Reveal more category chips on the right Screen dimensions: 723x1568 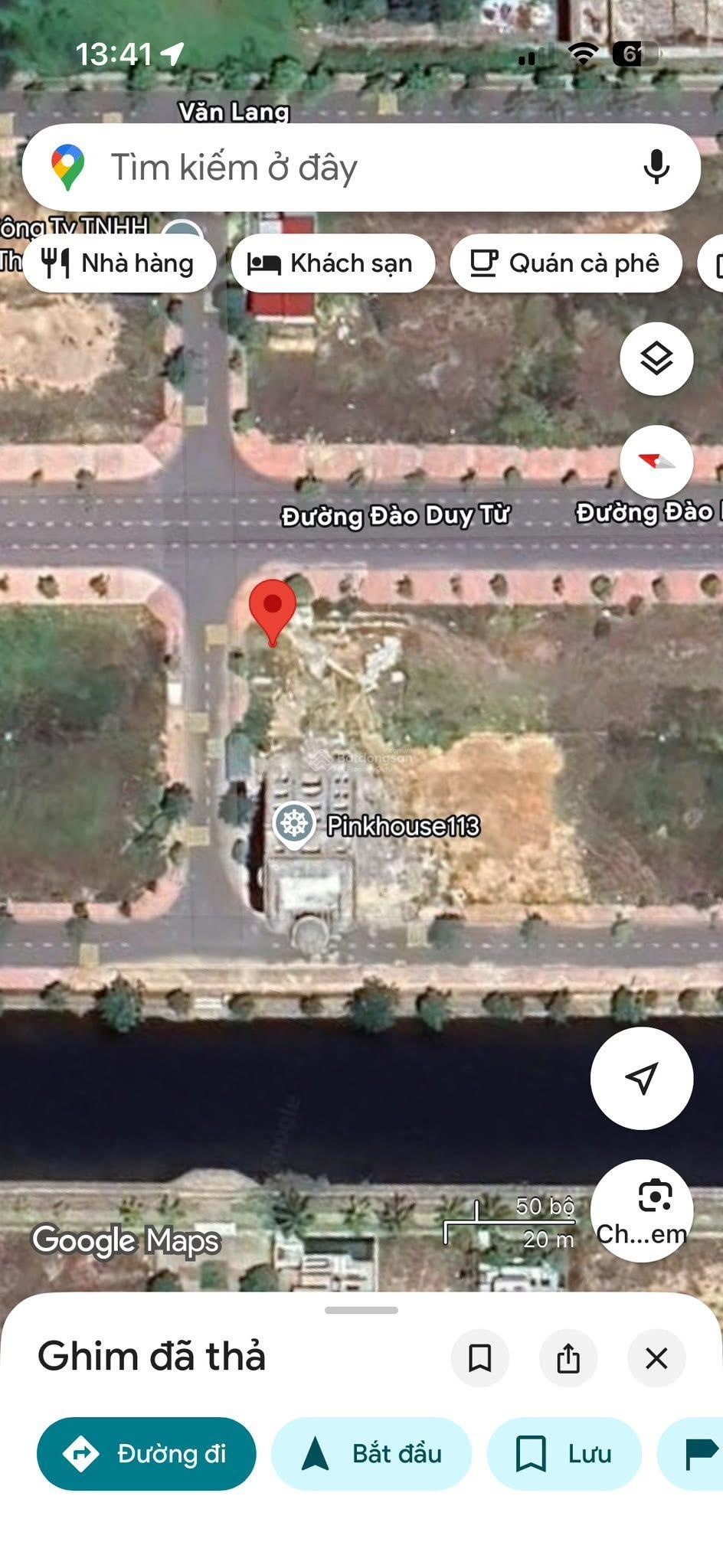click(714, 263)
